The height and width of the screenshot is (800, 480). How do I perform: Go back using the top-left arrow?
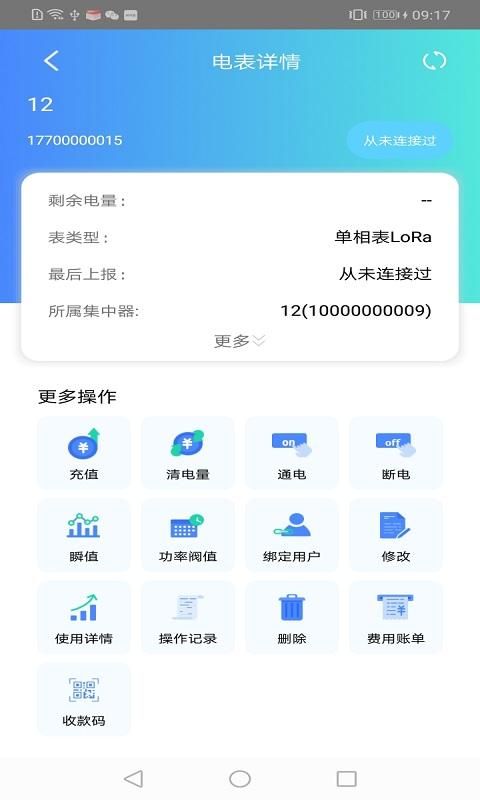point(52,61)
